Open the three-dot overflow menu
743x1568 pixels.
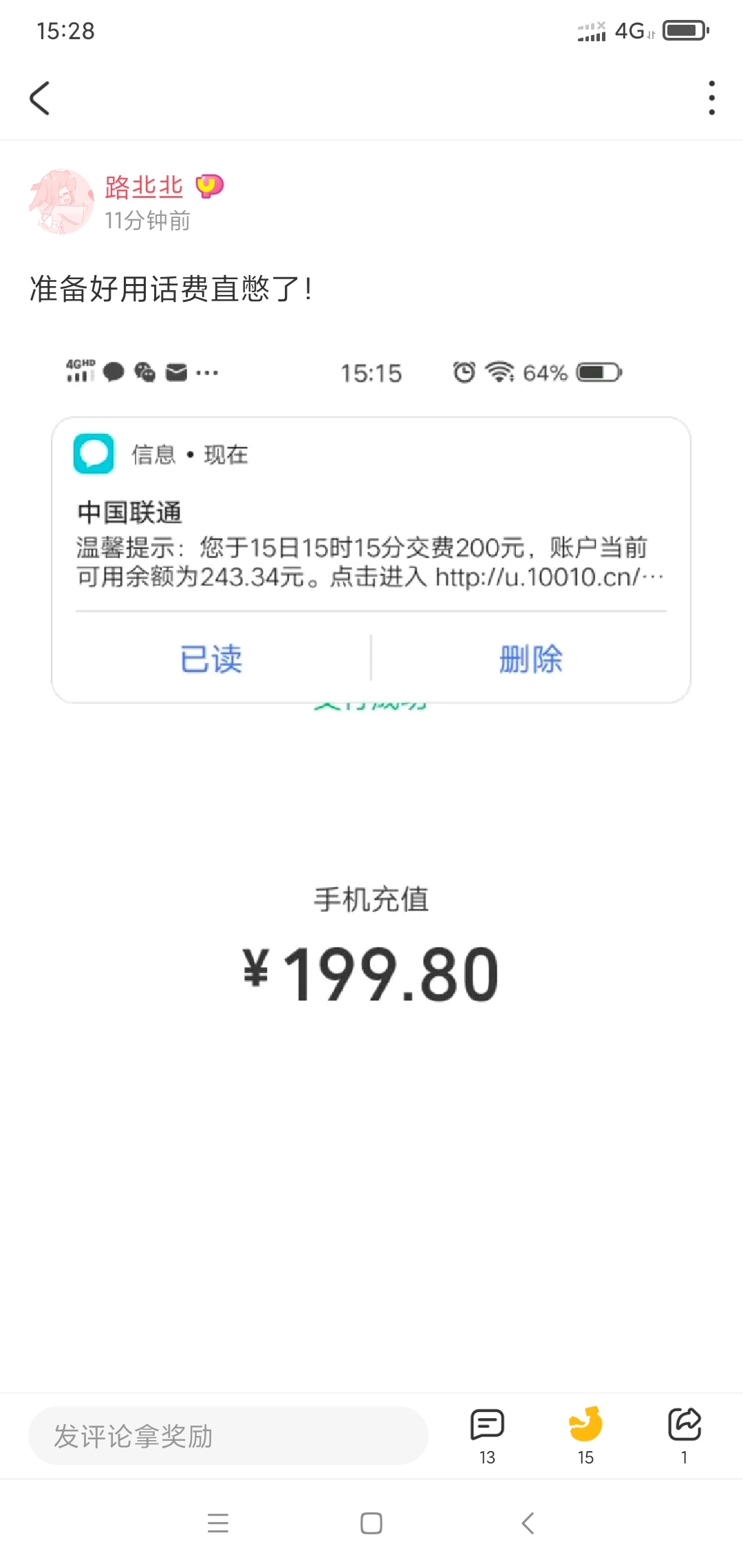[711, 98]
